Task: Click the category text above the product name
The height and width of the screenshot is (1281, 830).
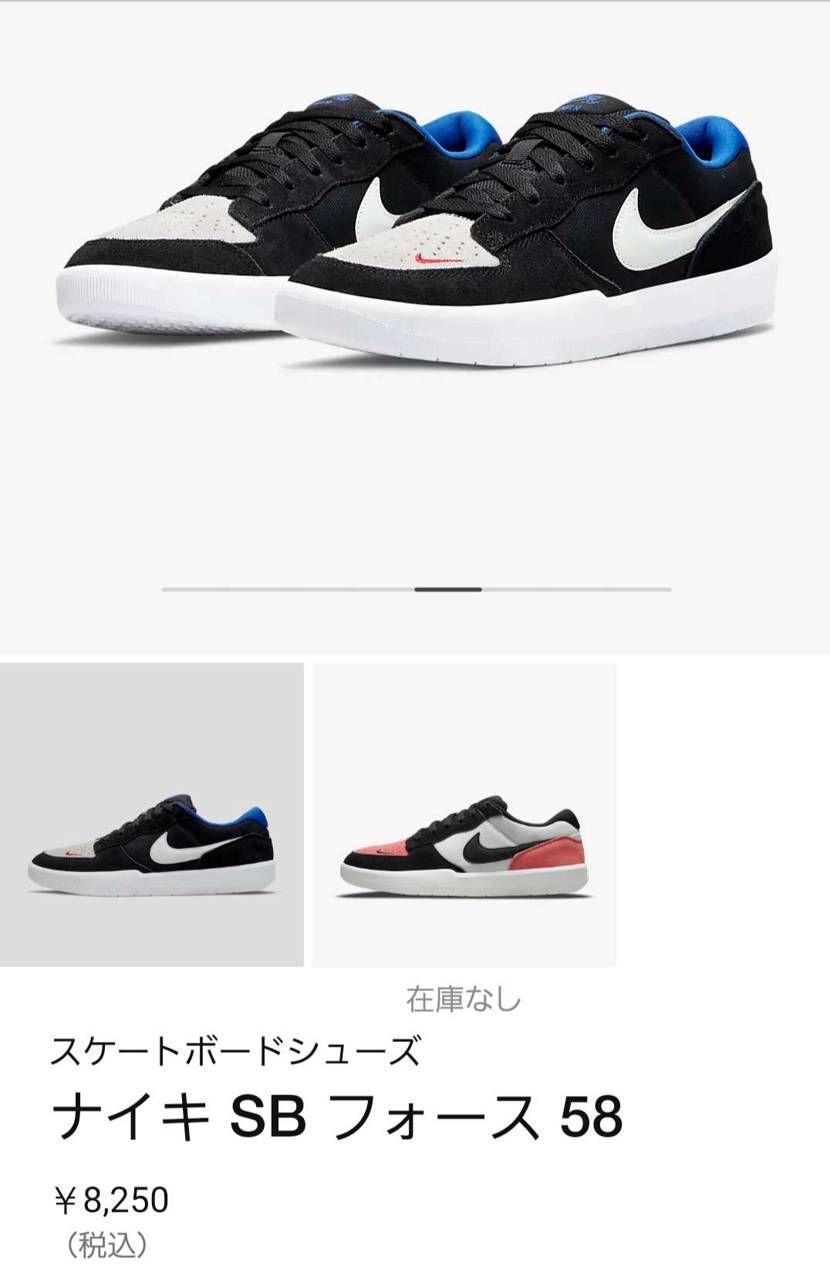Action: point(236,1051)
